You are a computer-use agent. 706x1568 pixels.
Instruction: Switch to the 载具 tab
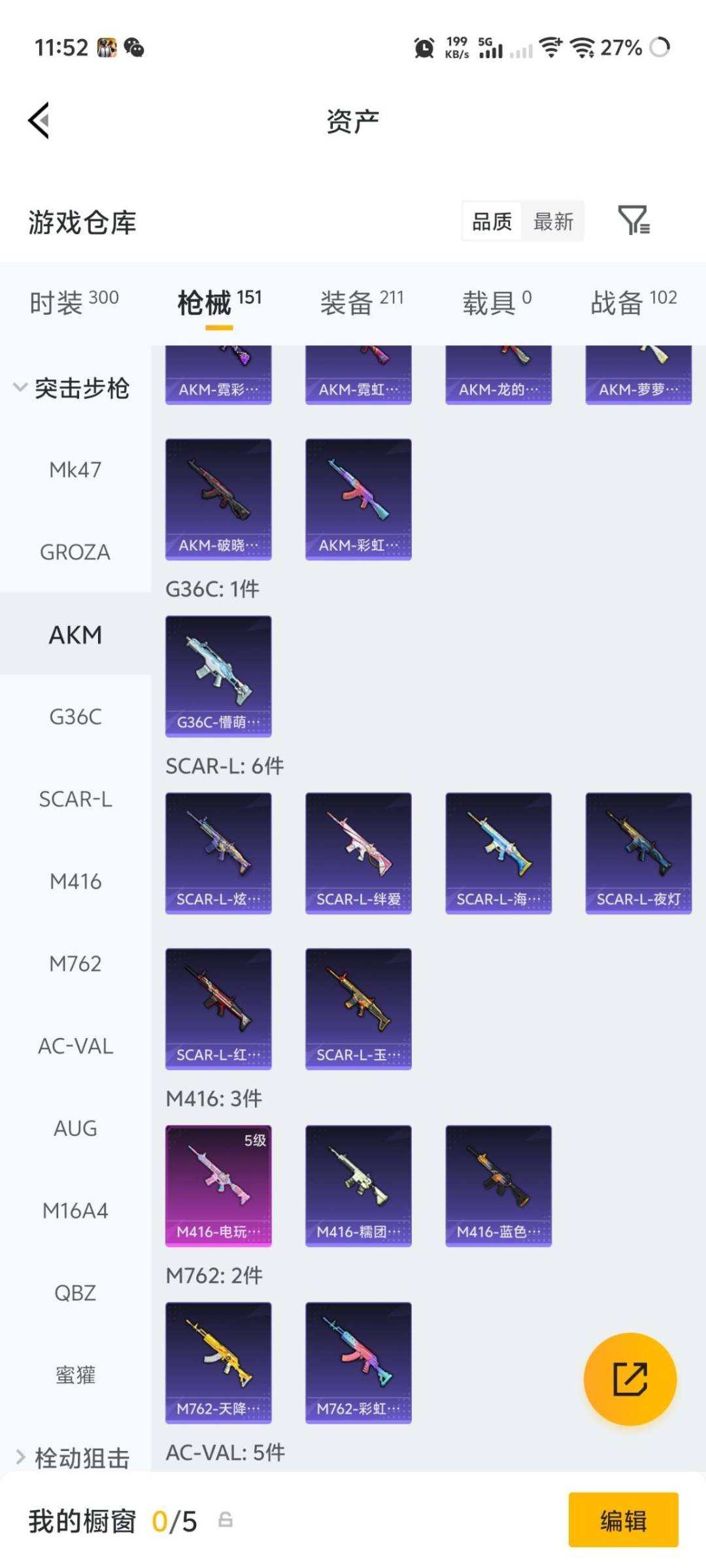[497, 302]
